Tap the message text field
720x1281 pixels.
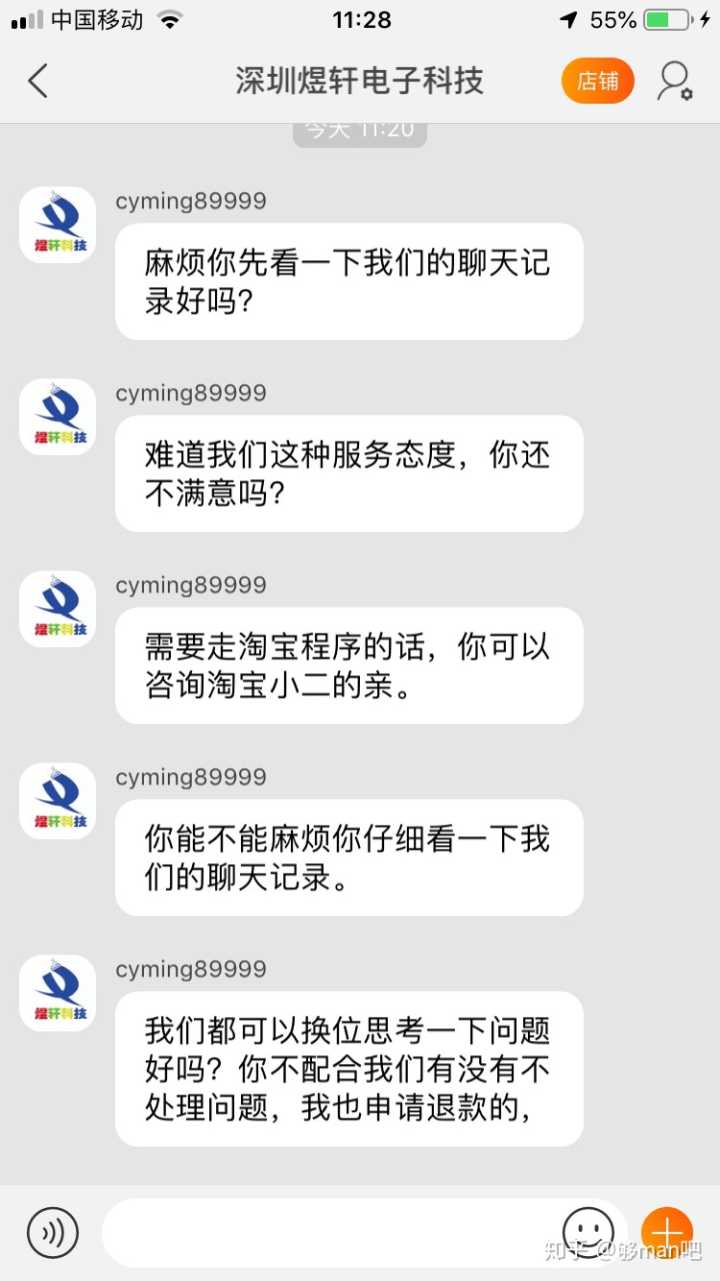[x=330, y=1232]
